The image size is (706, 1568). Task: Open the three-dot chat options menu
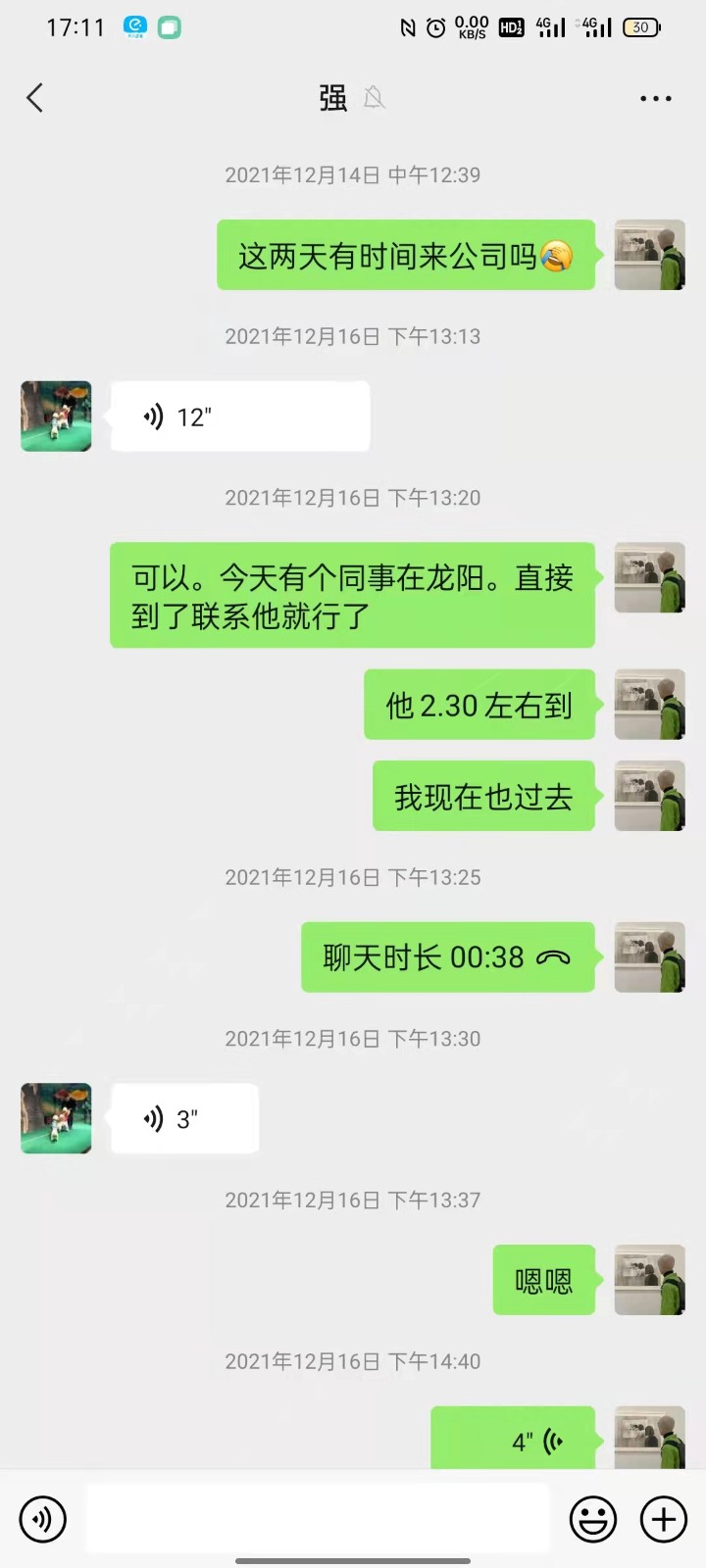click(x=655, y=99)
